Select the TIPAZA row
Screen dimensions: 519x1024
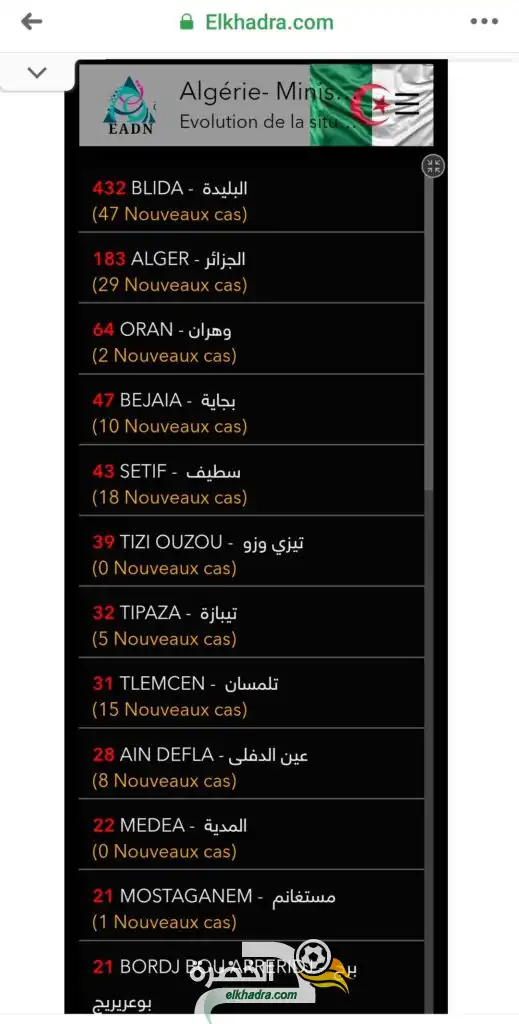pos(251,622)
